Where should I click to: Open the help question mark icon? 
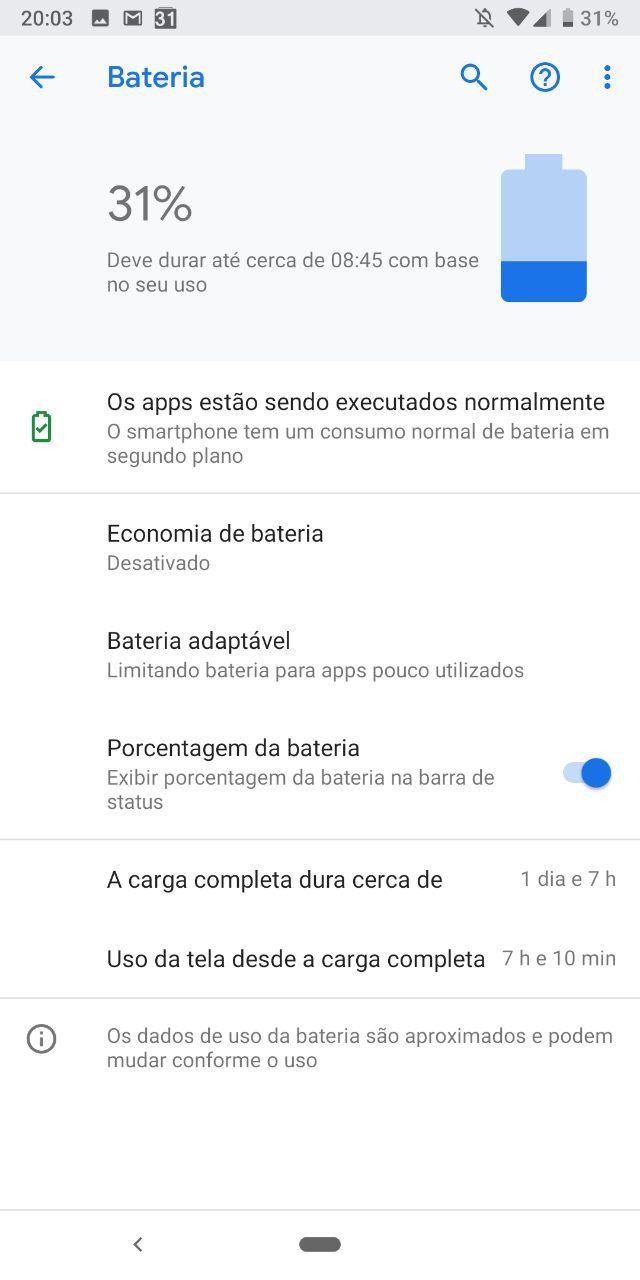[x=545, y=77]
